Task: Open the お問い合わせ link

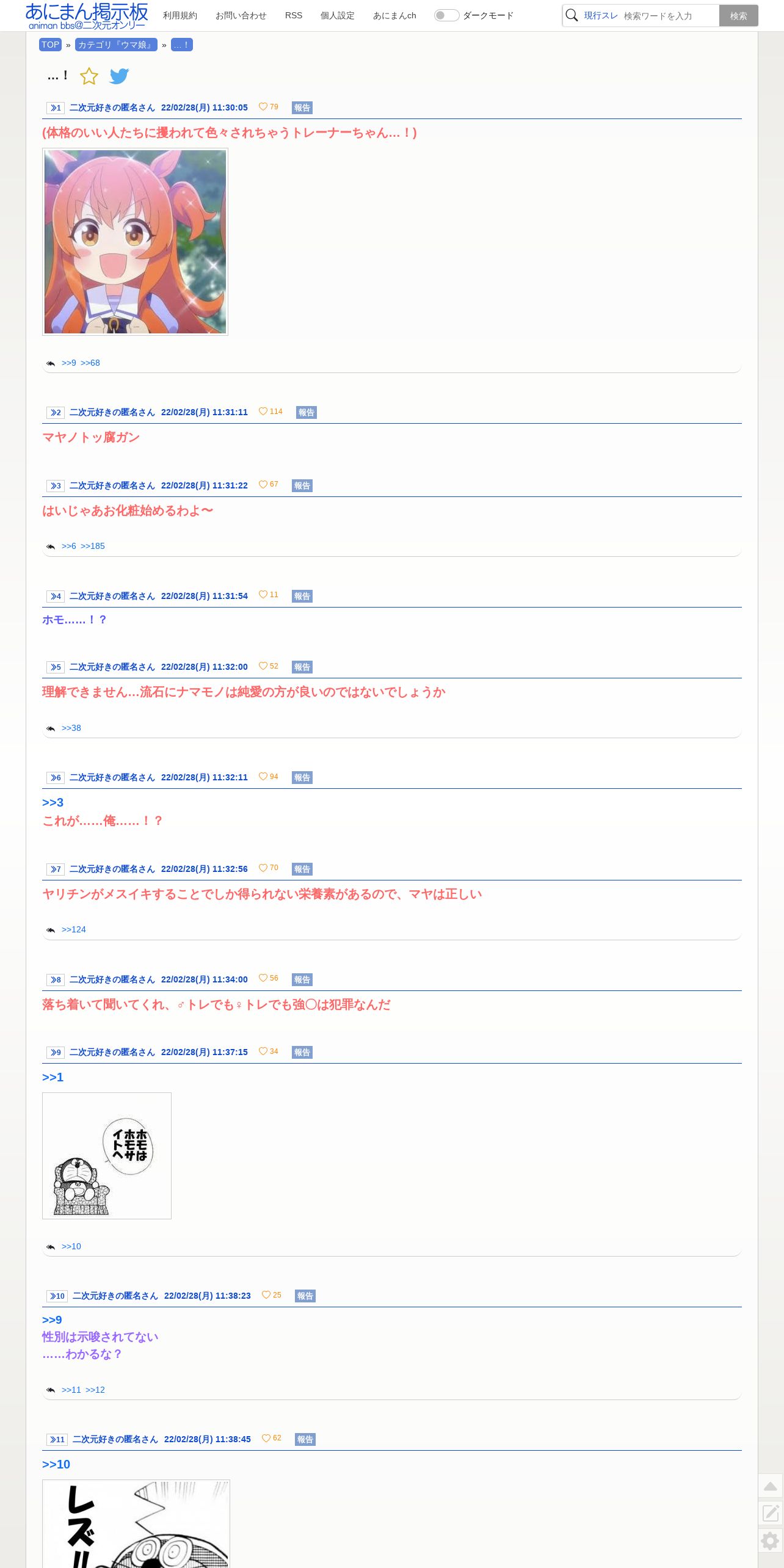Action: [x=241, y=15]
